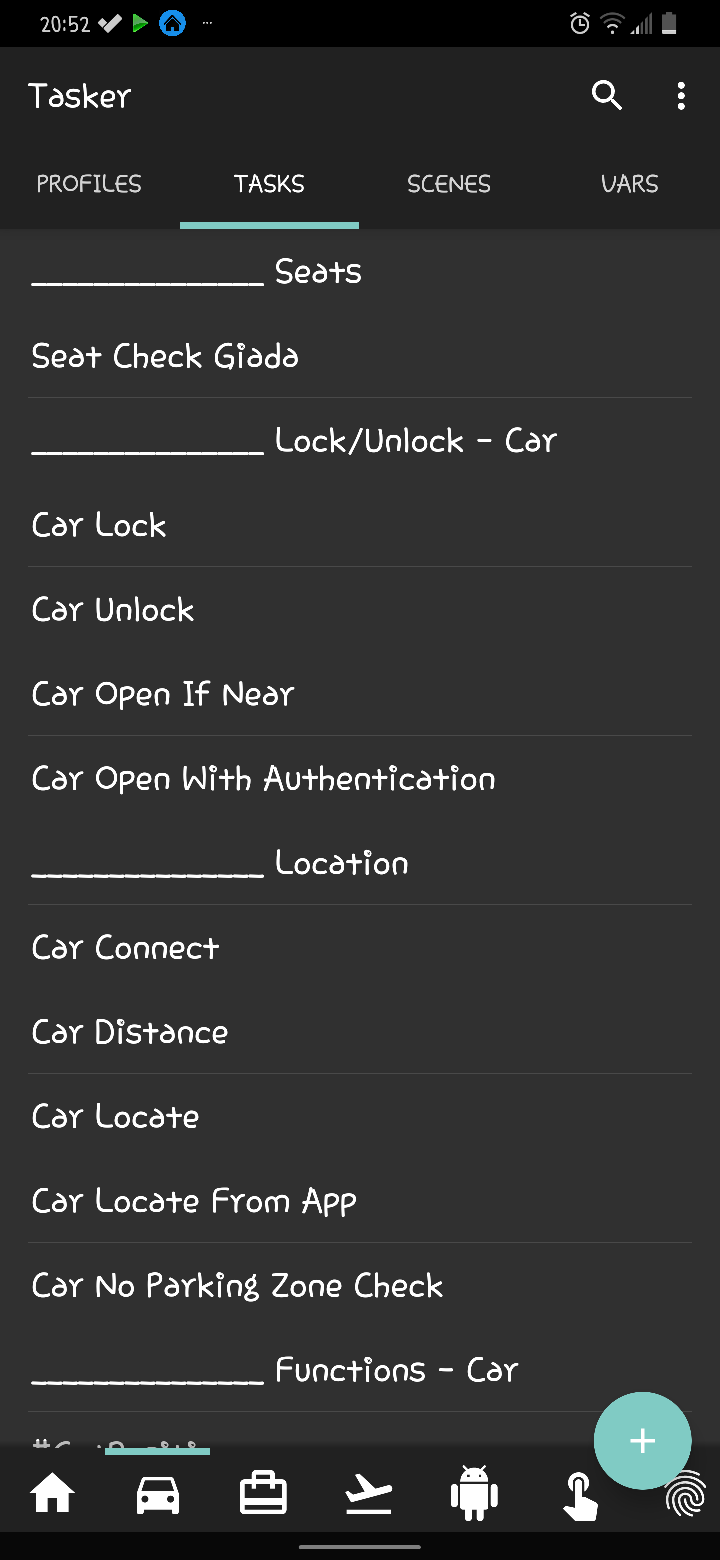Open the Car Connect task
The height and width of the screenshot is (1560, 720).
[125, 948]
